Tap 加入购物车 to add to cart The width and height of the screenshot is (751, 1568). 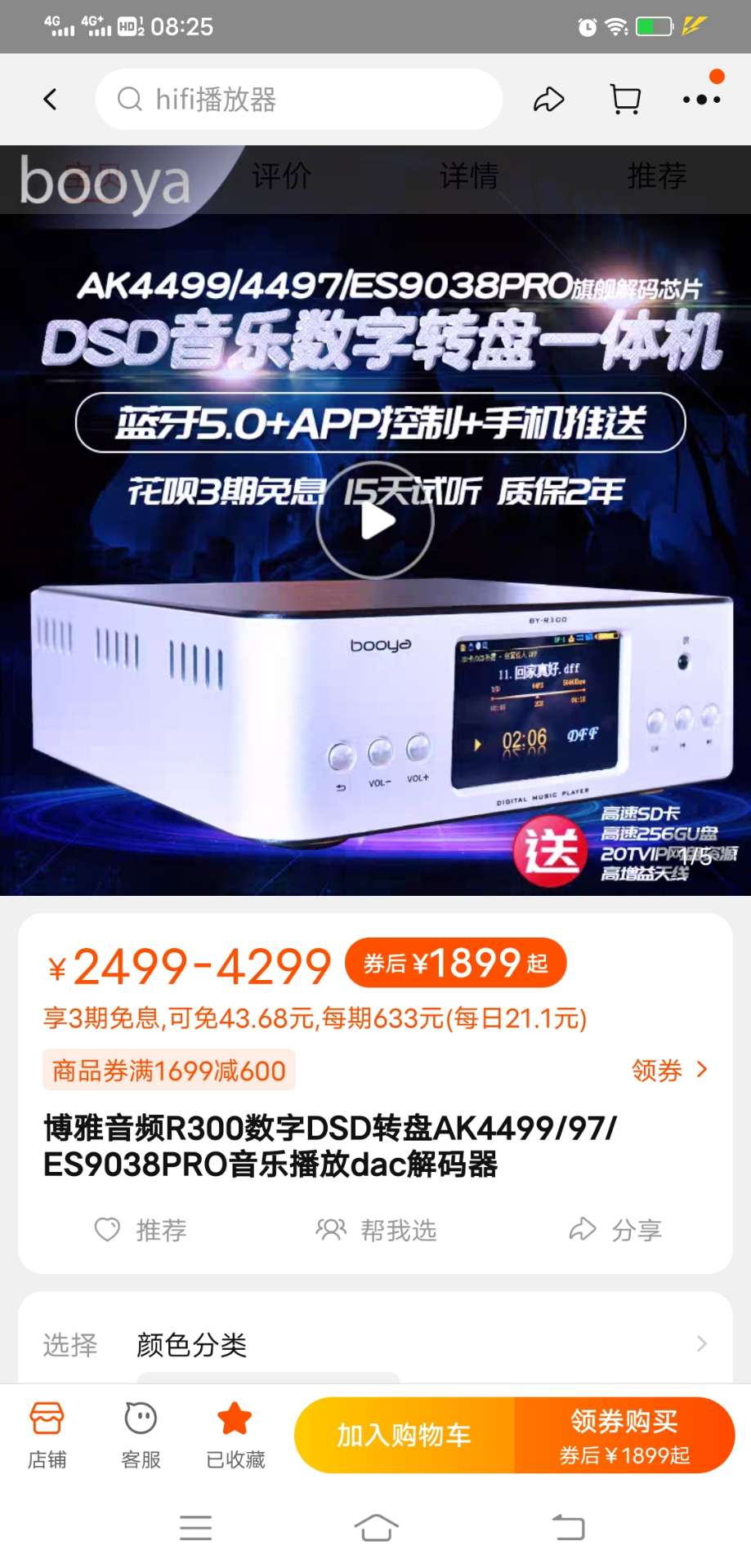[x=404, y=1435]
